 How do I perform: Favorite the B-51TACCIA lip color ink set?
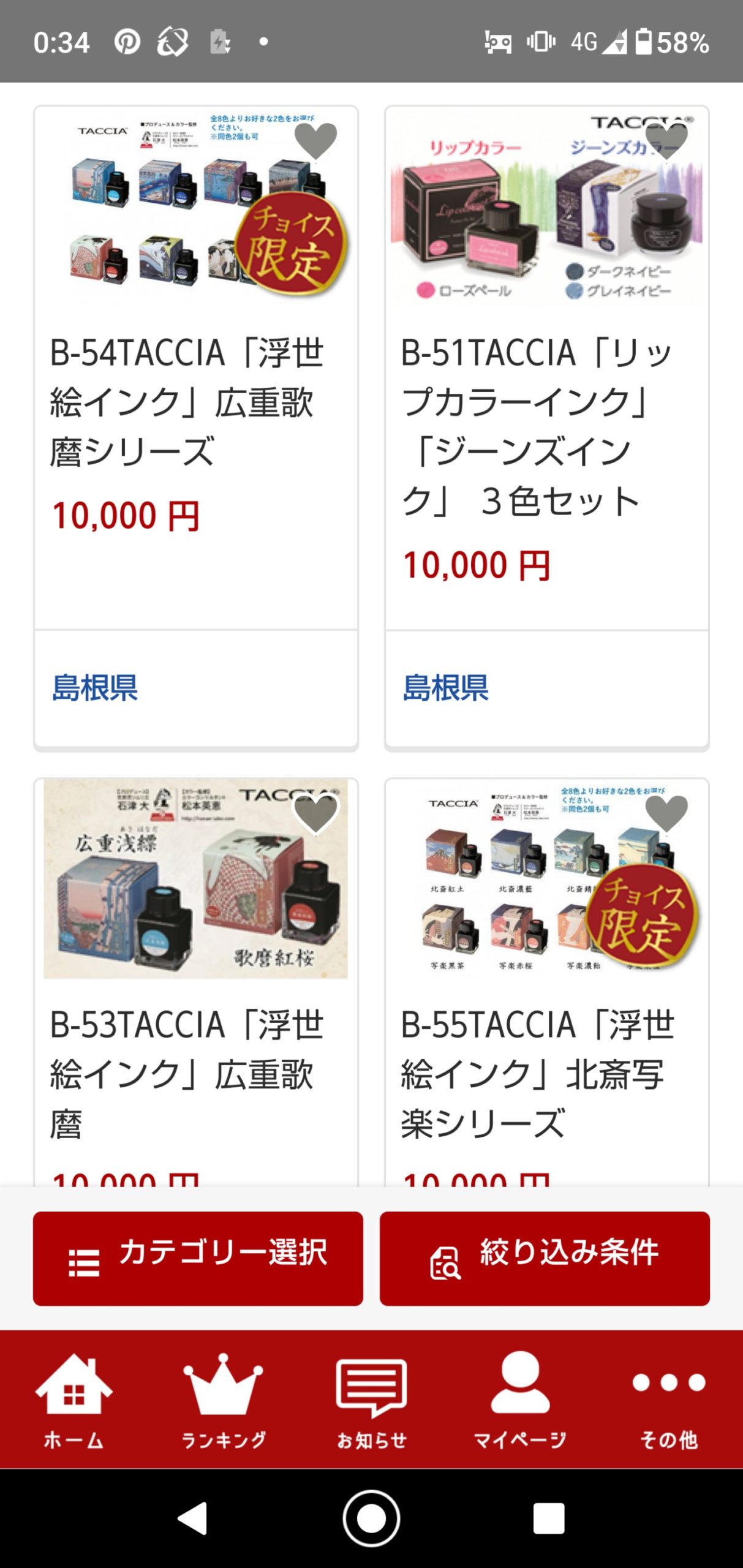[x=666, y=140]
